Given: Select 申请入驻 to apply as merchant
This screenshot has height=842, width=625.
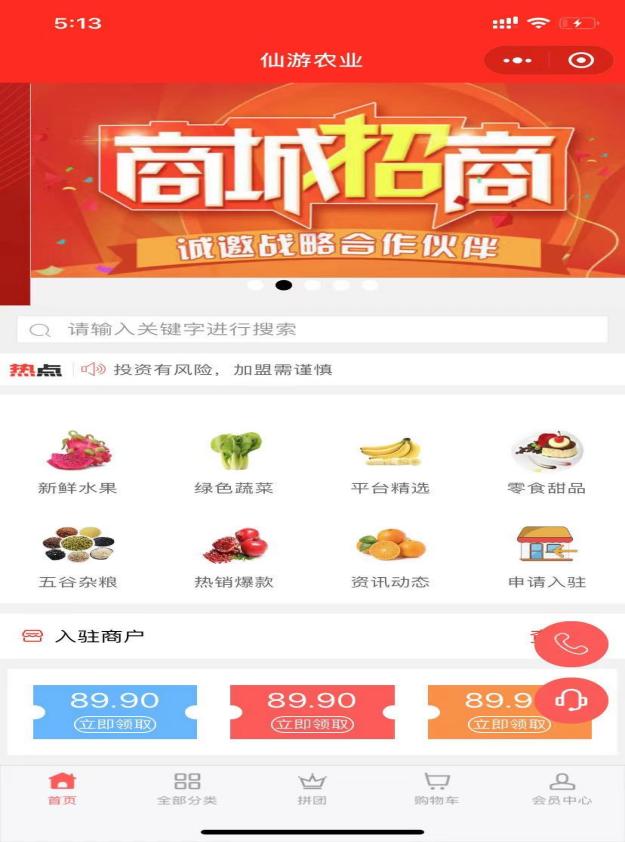Looking at the screenshot, I should [546, 557].
